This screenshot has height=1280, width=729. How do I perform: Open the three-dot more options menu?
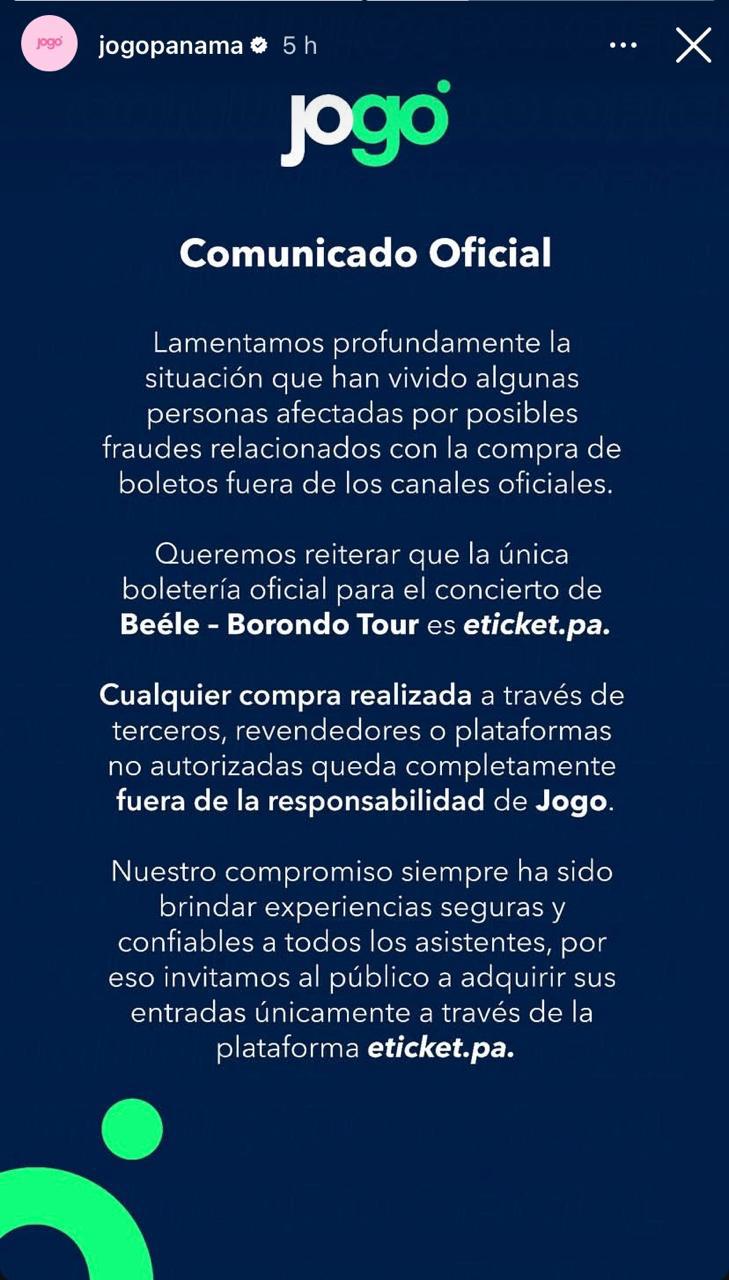[x=623, y=45]
